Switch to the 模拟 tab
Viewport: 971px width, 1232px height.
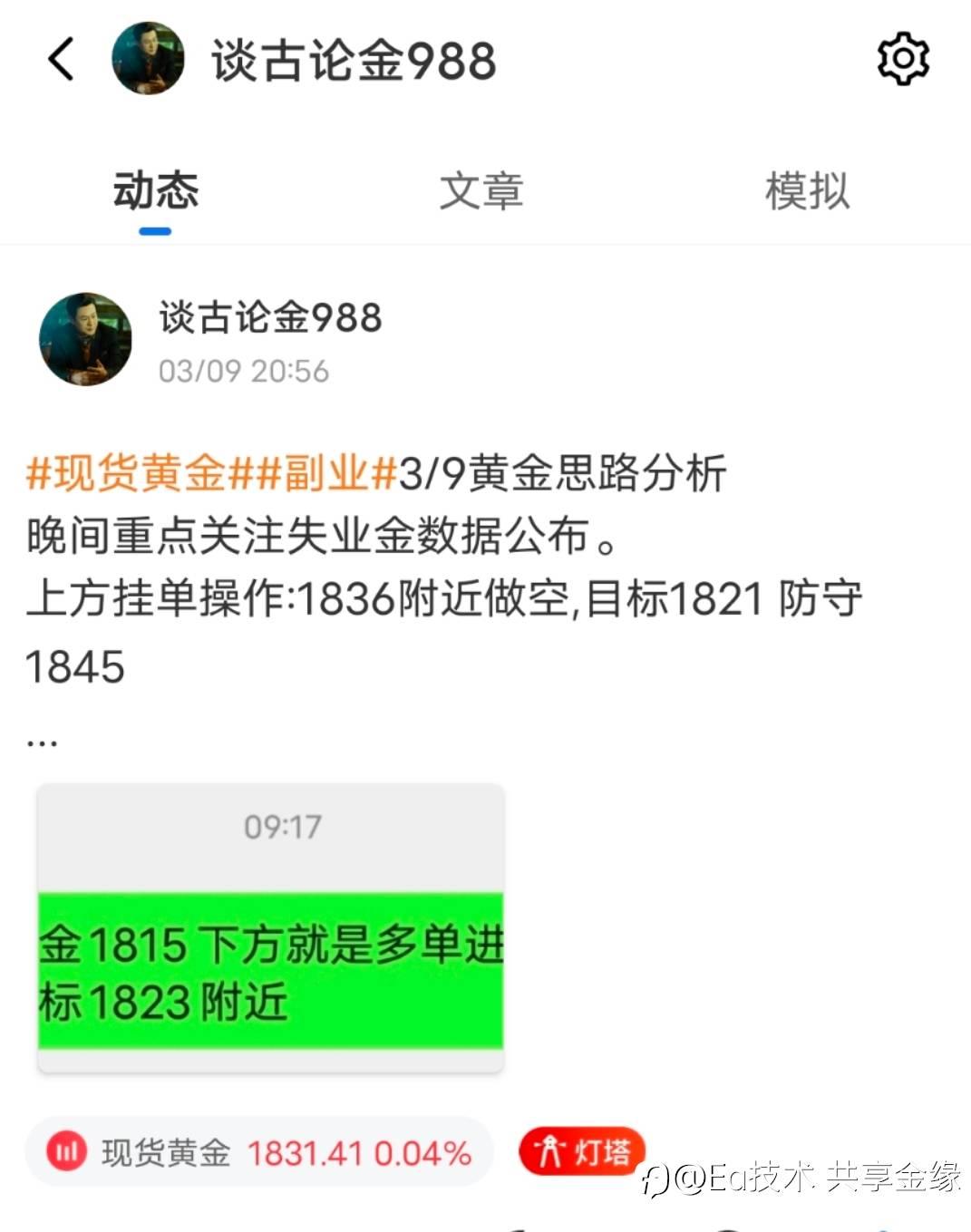point(807,191)
